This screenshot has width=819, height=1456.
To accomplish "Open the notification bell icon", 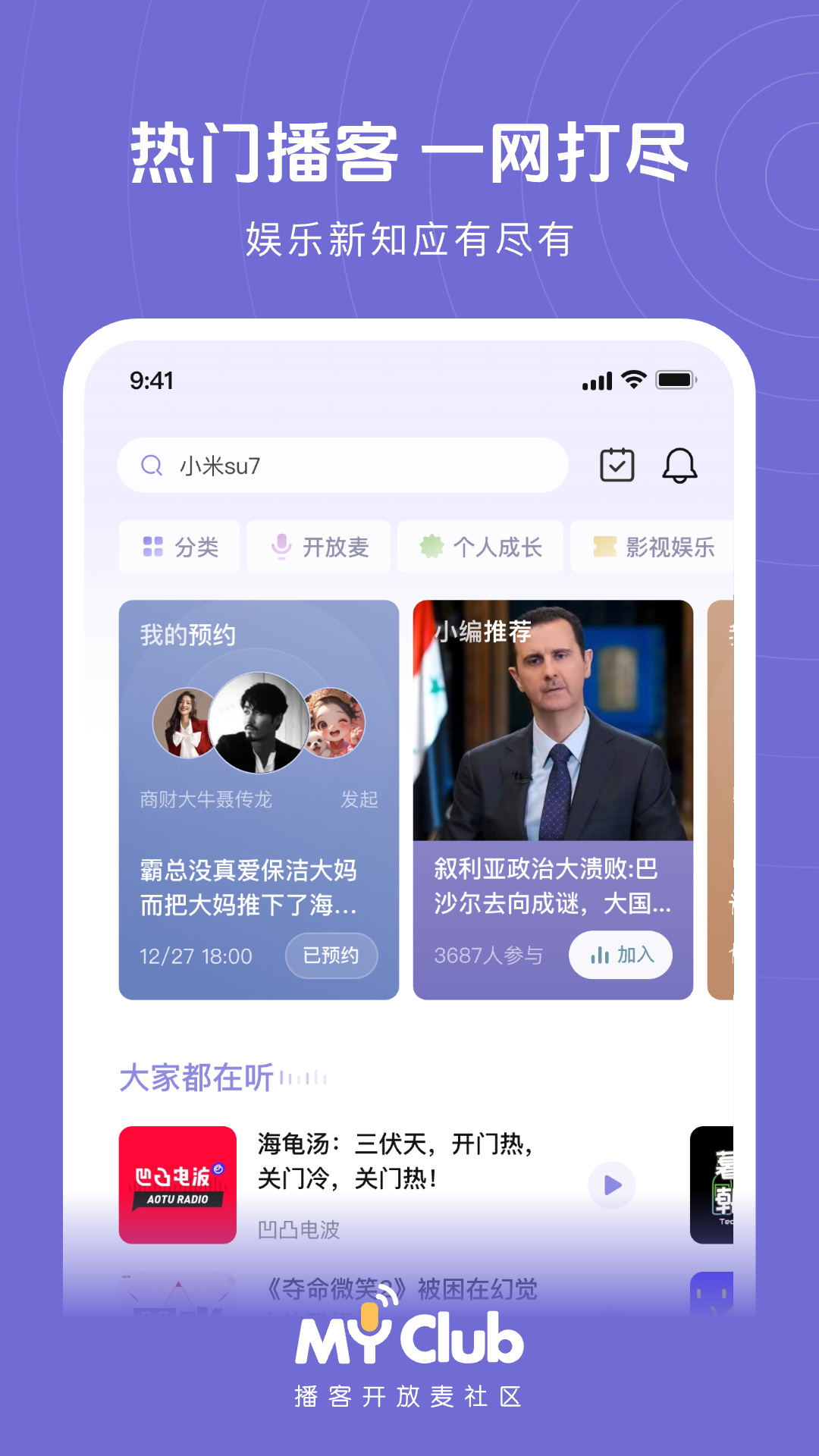I will tap(680, 465).
